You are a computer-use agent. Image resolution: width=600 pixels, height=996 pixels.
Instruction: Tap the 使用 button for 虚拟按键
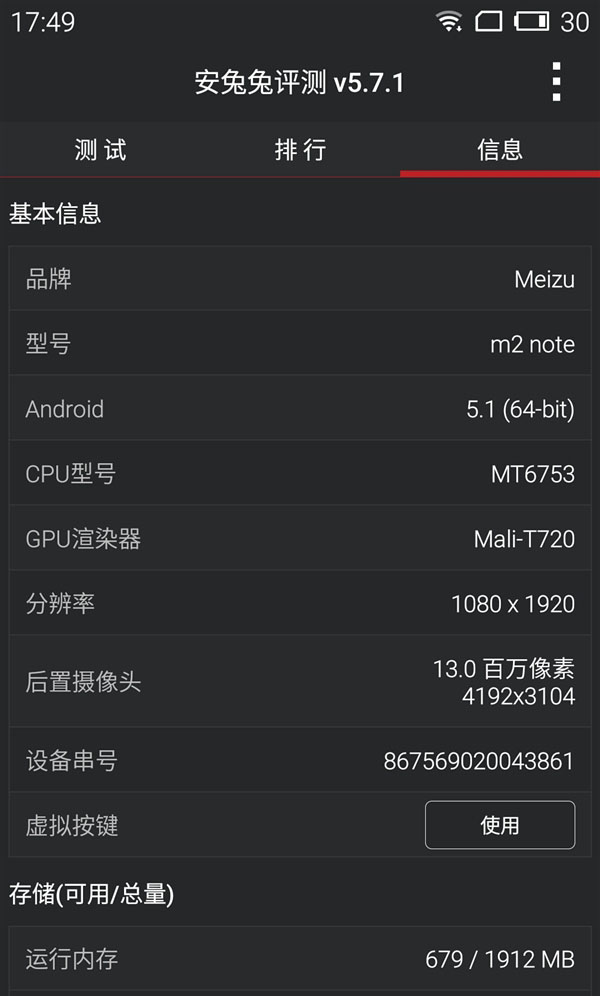coord(499,825)
